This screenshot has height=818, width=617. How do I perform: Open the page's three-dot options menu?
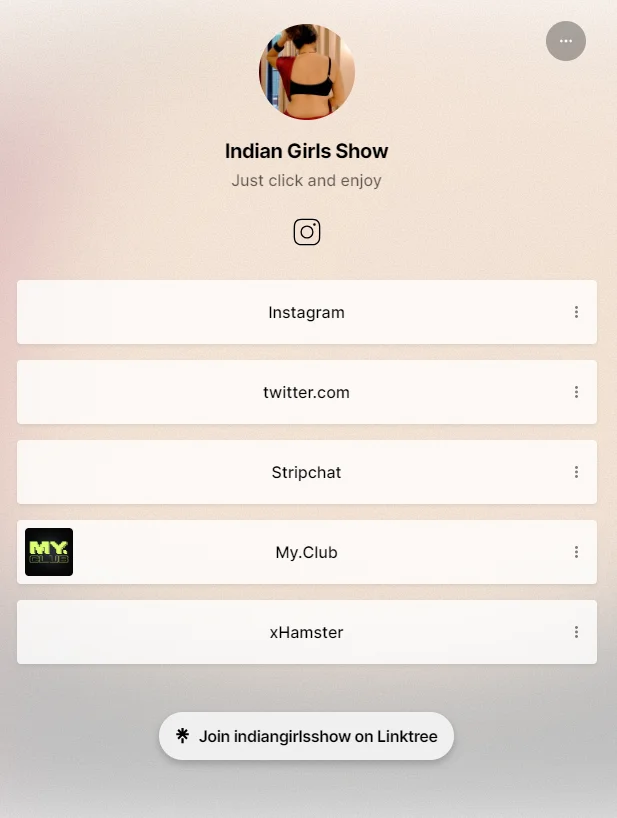566,41
